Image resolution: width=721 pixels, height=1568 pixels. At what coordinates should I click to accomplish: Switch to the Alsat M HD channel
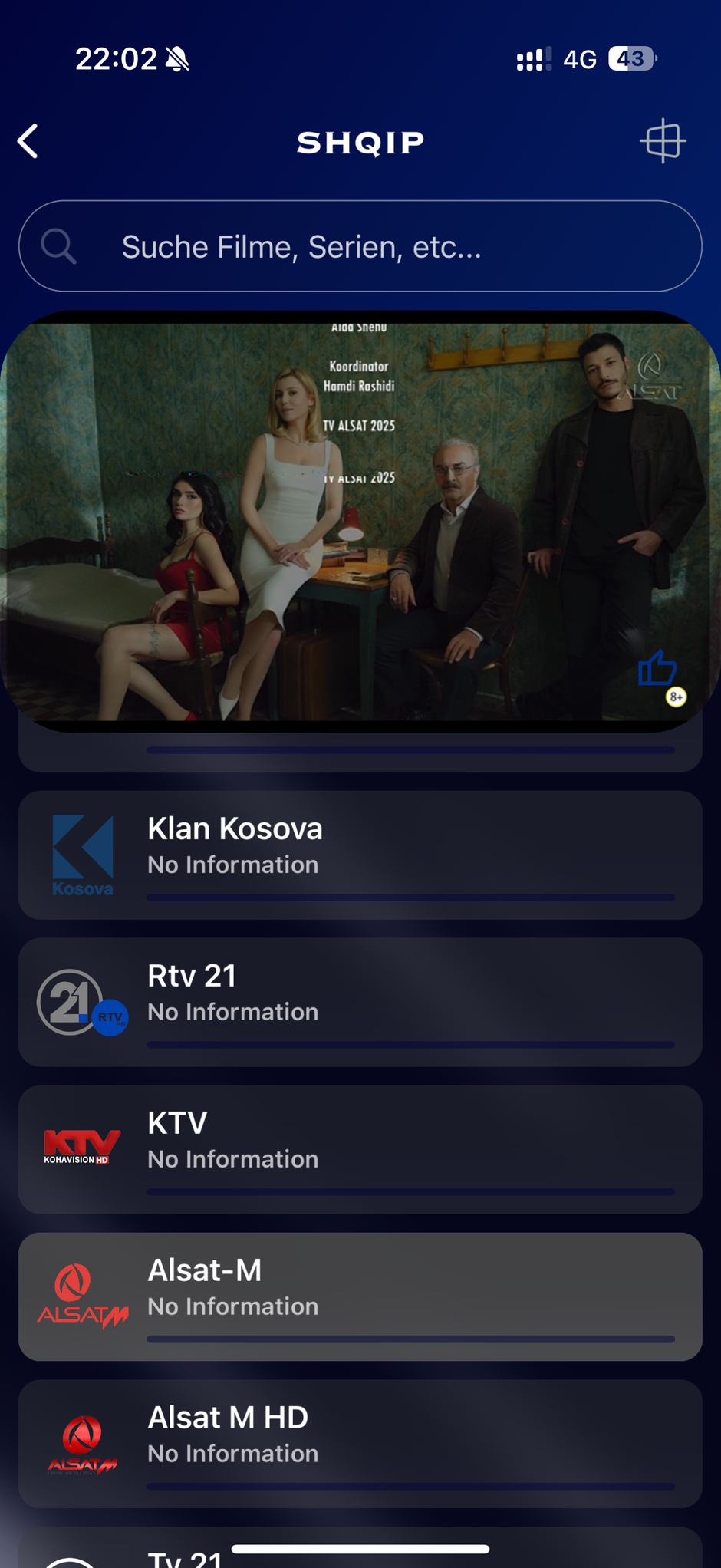[x=360, y=1444]
